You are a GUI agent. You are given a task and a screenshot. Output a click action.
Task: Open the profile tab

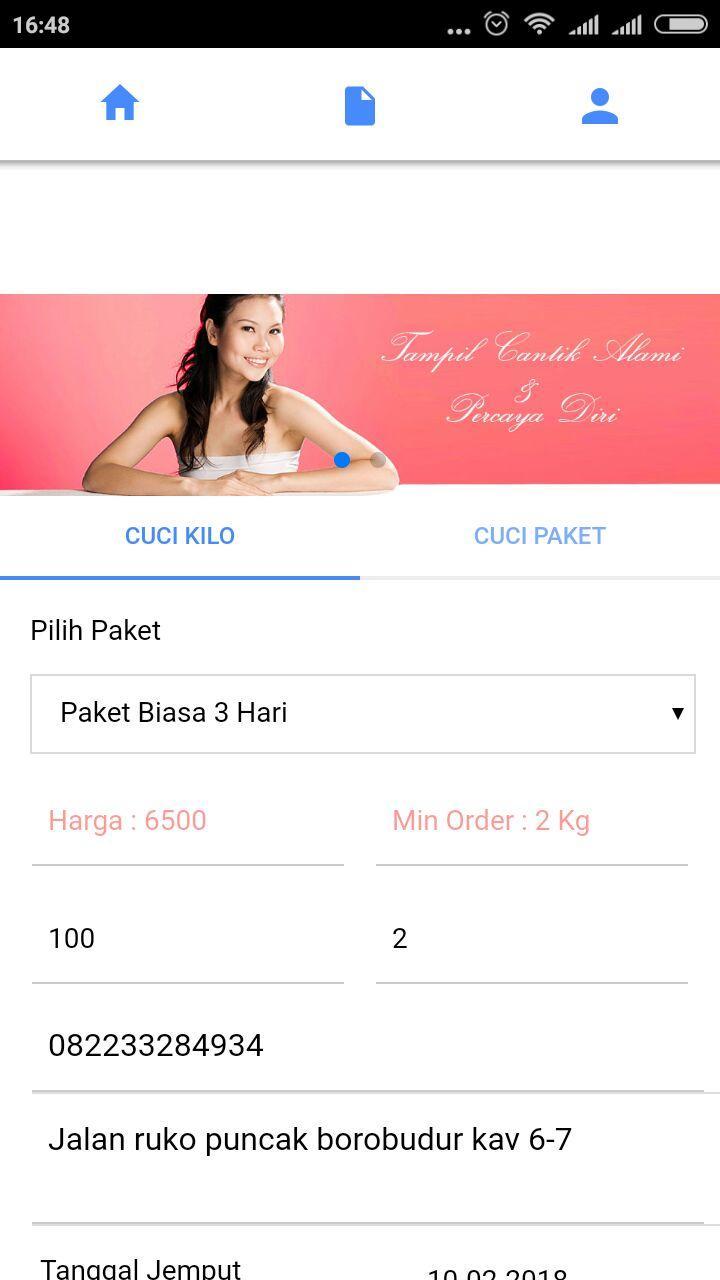[x=600, y=105]
